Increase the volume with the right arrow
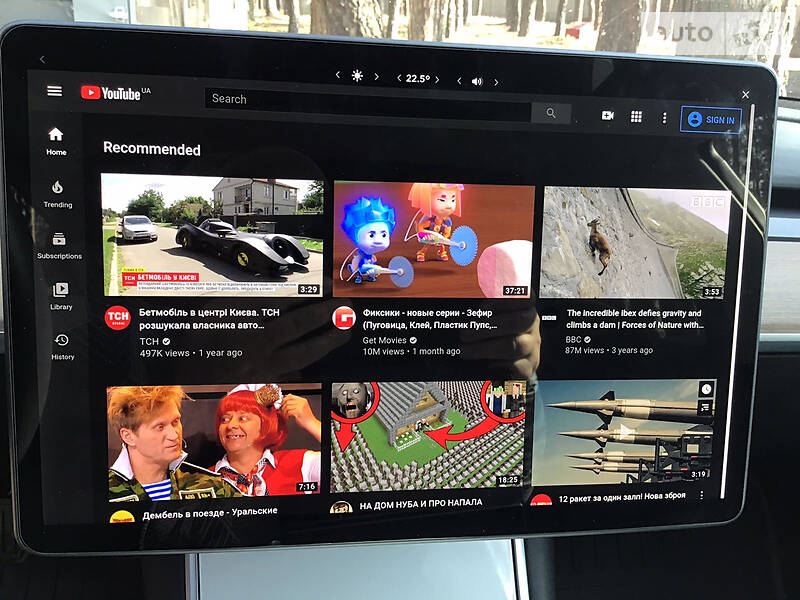The height and width of the screenshot is (600, 800). [496, 82]
